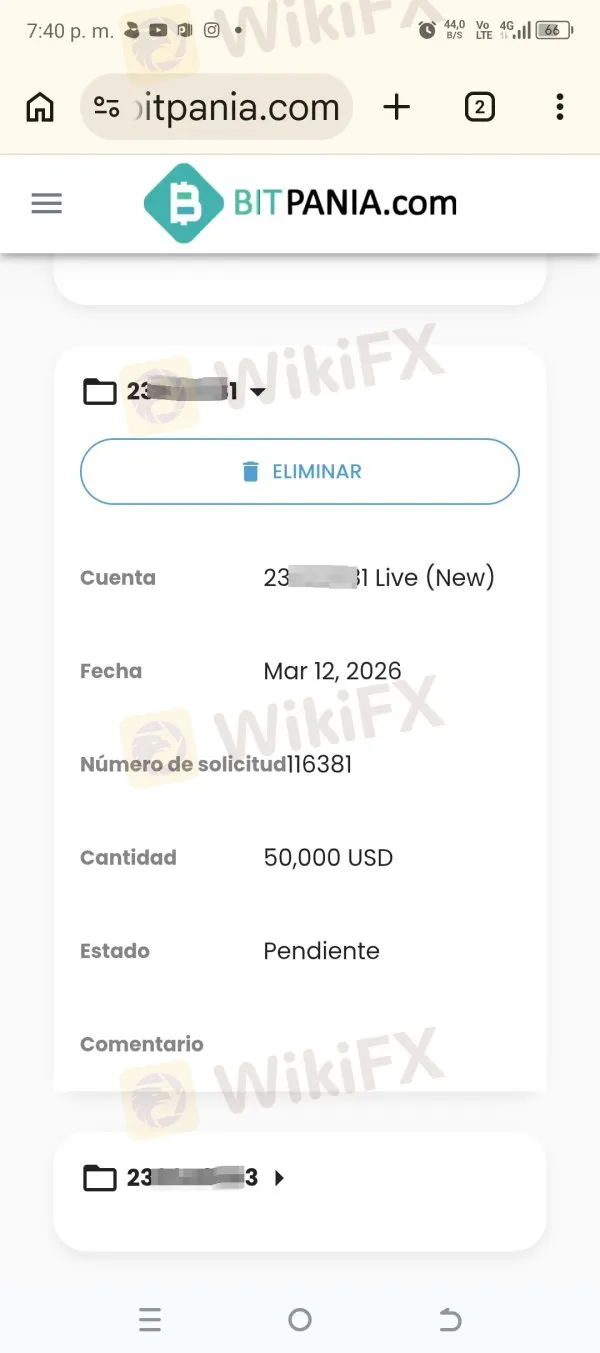This screenshot has height=1353, width=600.
Task: Open the browser overflow menu
Action: coord(559,107)
